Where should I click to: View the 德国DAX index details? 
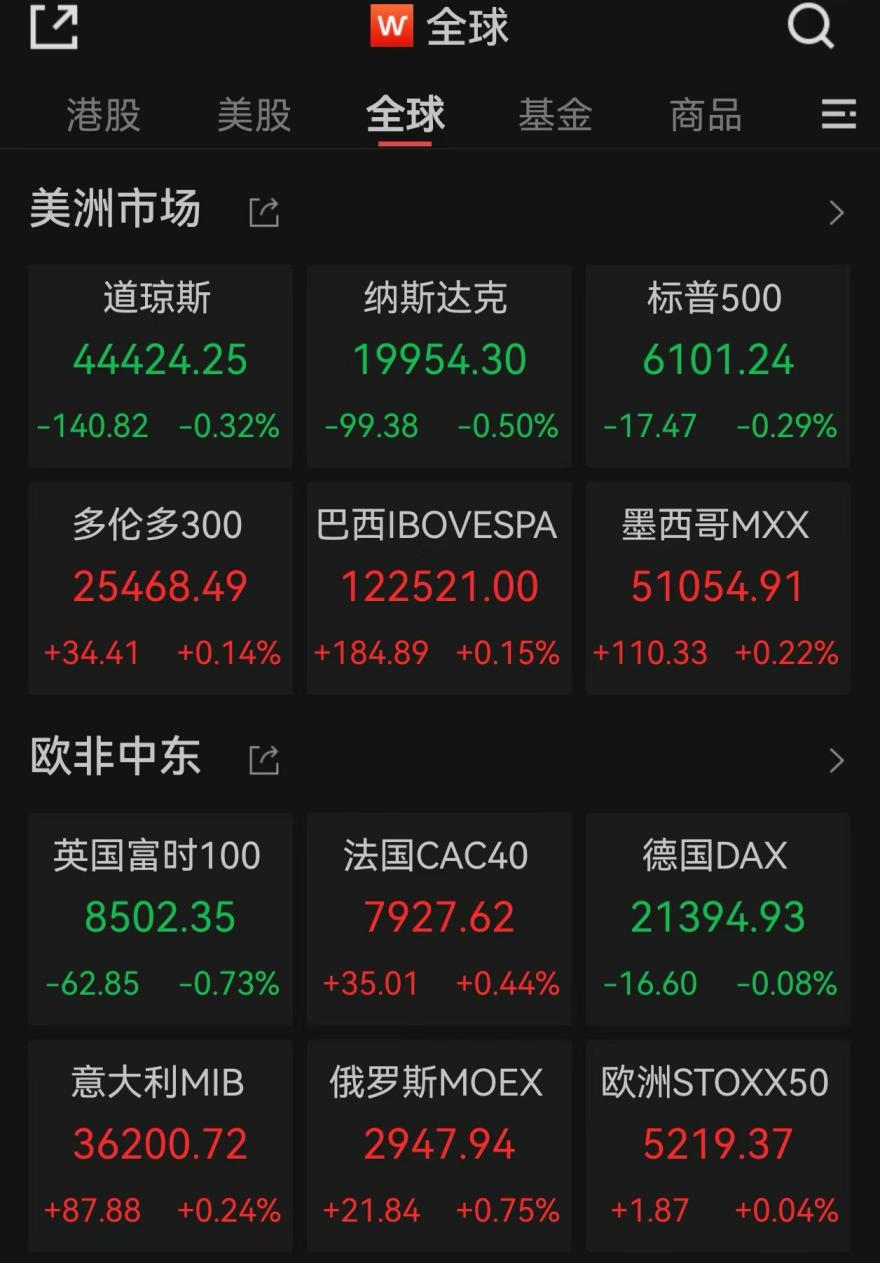pyautogui.click(x=717, y=917)
